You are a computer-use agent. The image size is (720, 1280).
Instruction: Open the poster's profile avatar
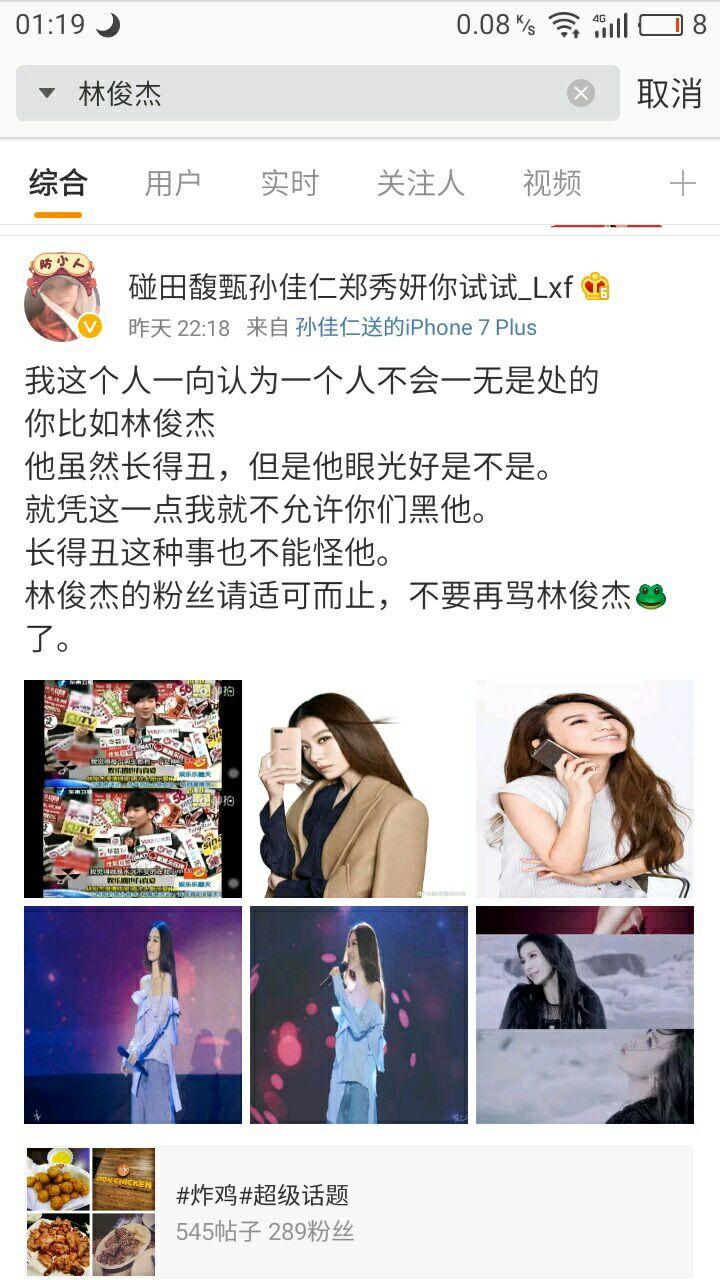click(62, 297)
